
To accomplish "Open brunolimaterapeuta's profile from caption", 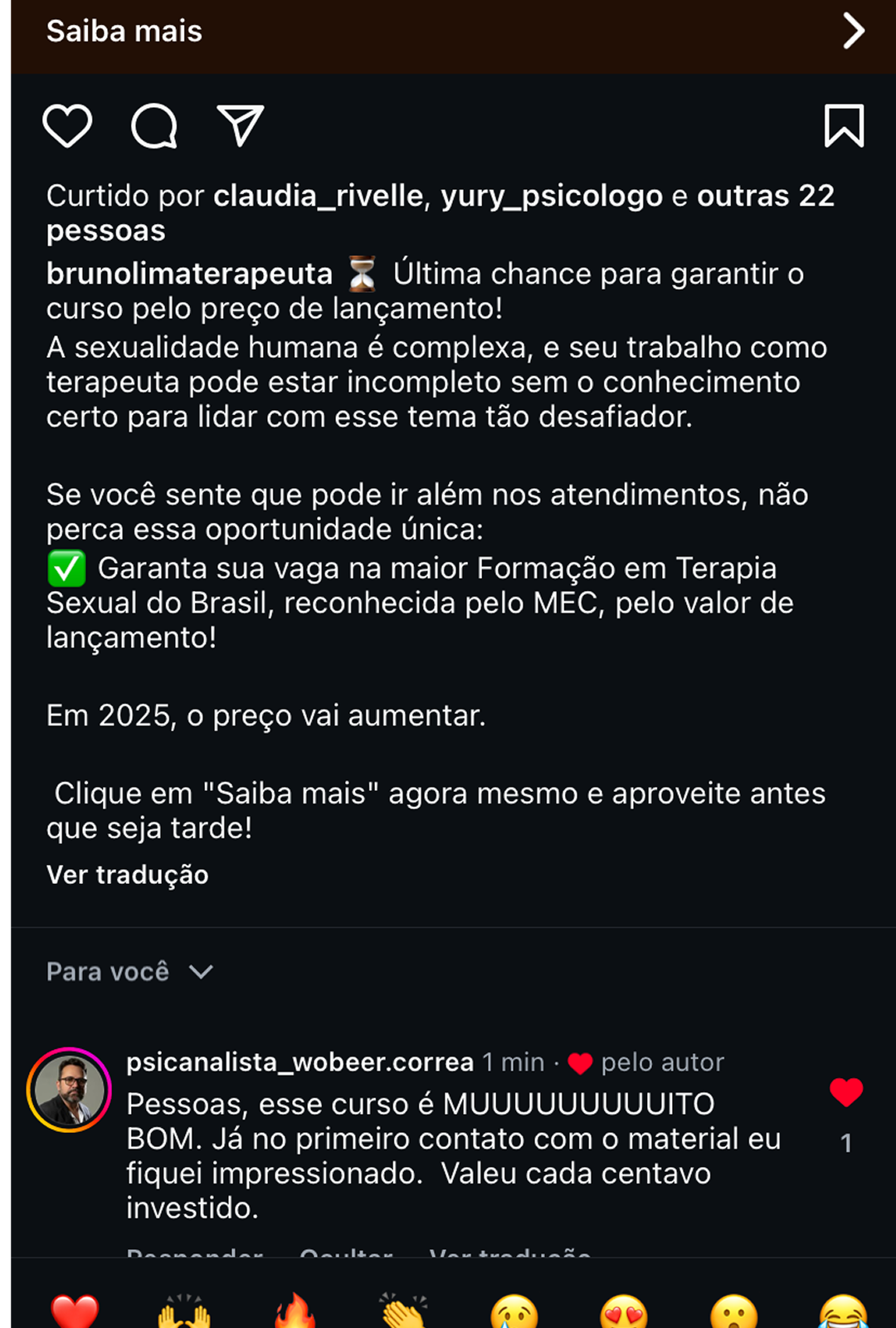I will [189, 274].
